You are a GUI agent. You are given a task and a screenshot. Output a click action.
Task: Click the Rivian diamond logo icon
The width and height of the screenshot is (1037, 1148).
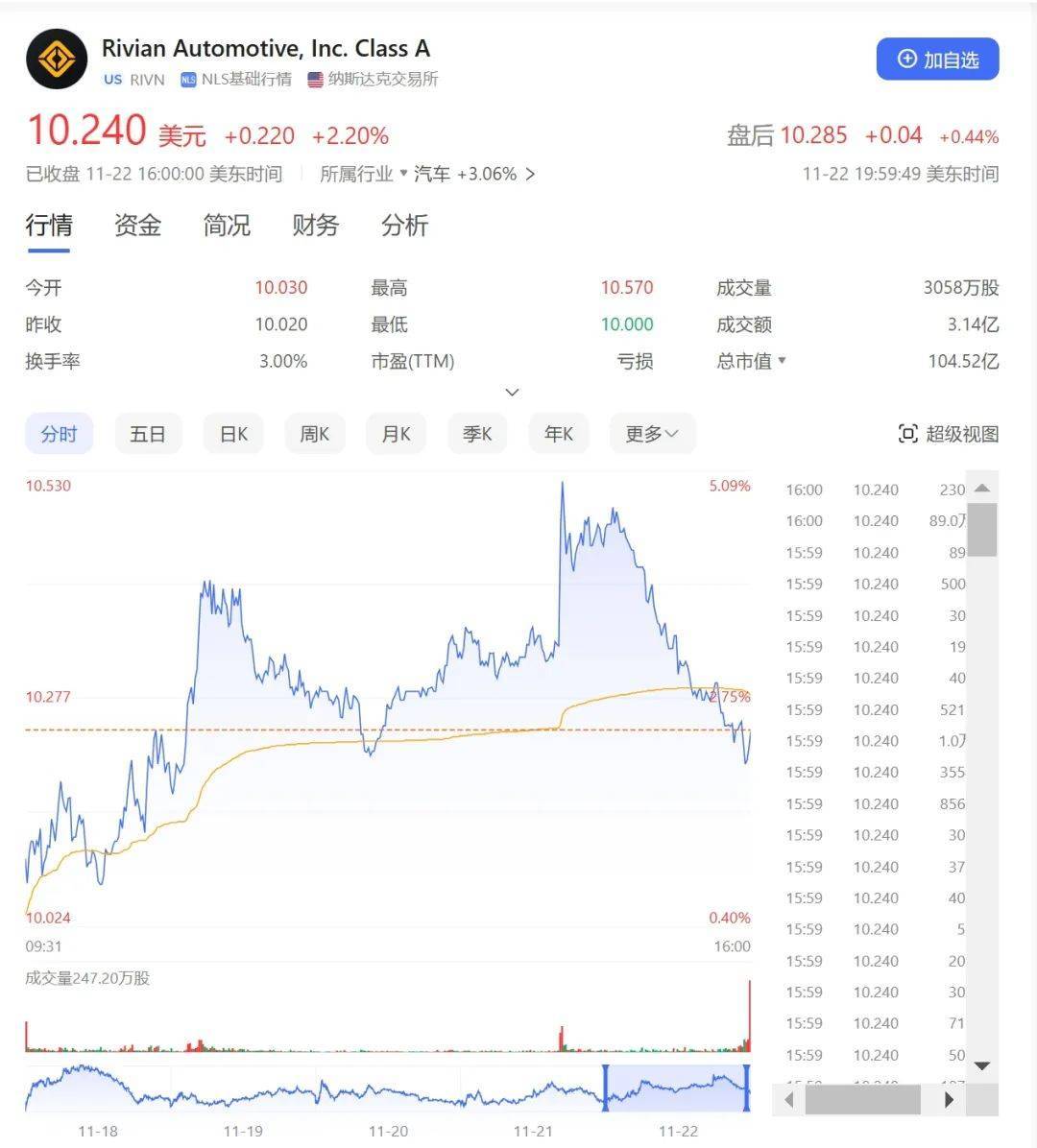click(x=56, y=58)
